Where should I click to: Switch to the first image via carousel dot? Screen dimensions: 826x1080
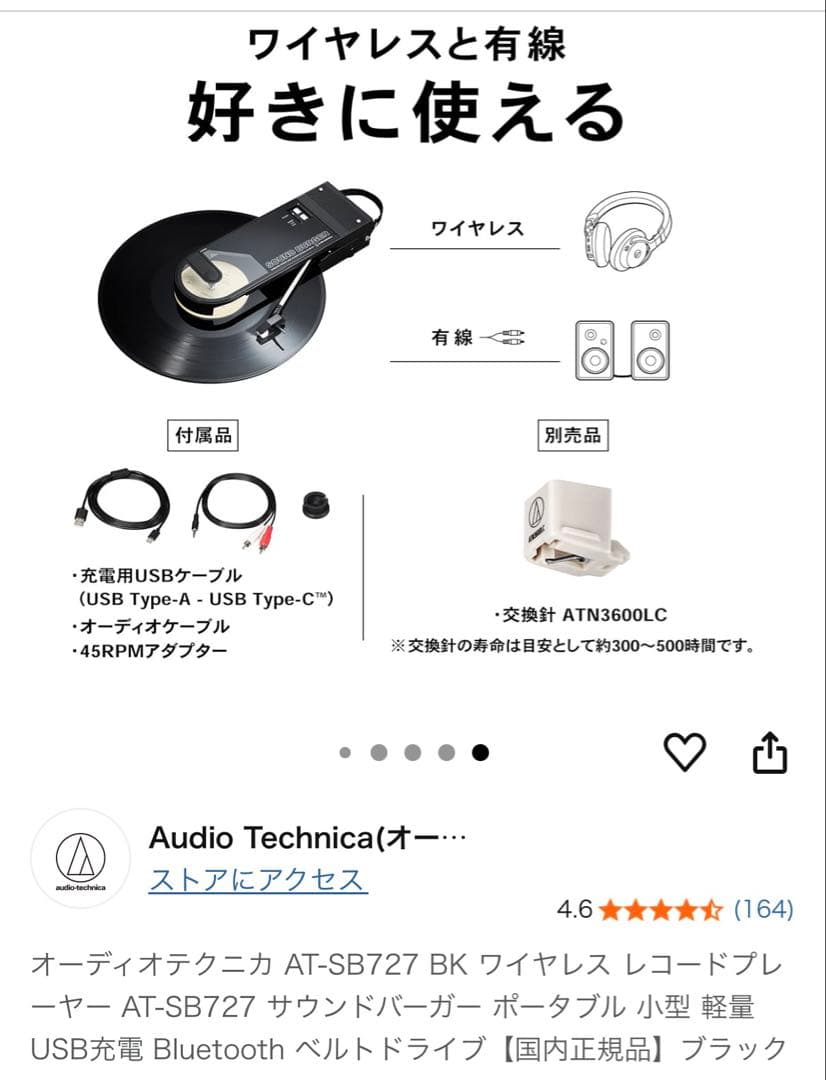[x=346, y=752]
